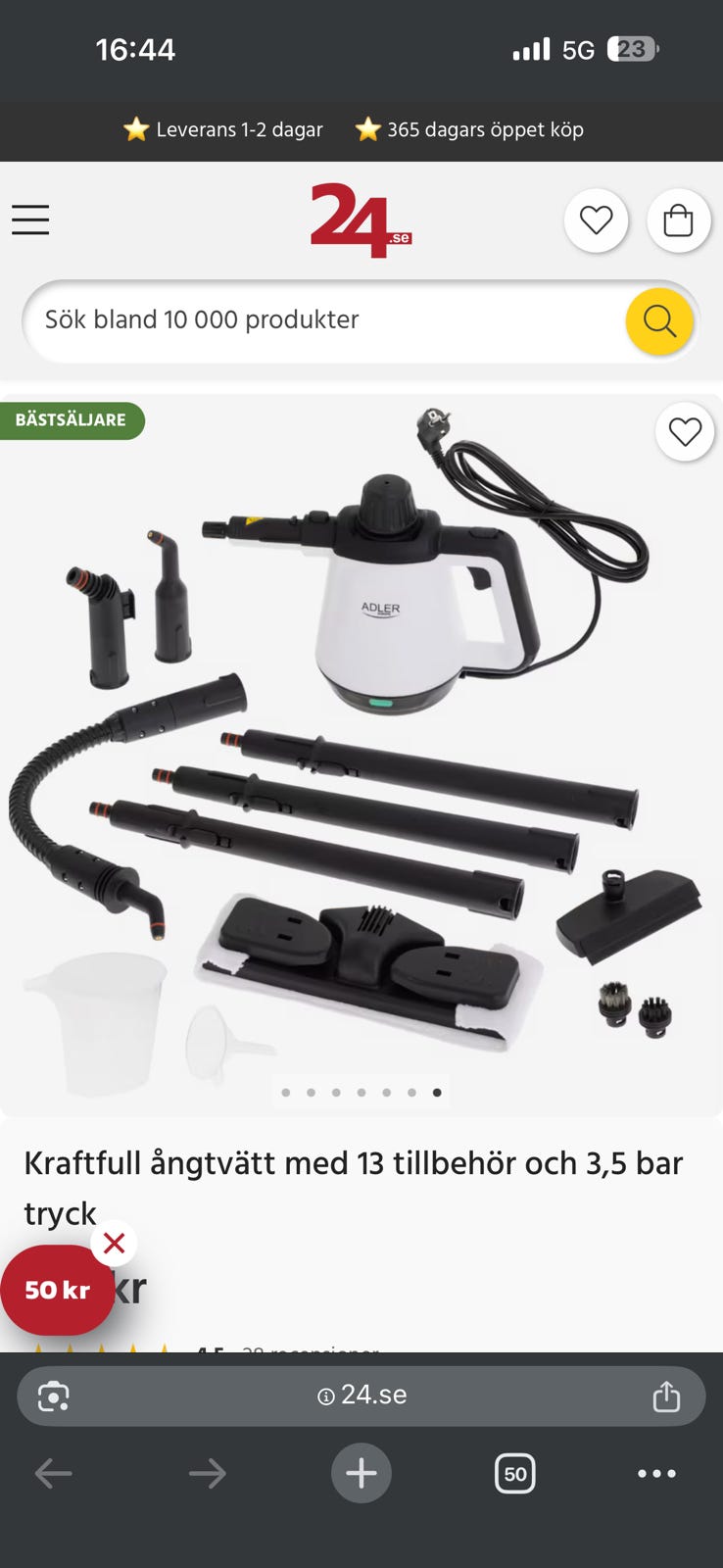Image resolution: width=723 pixels, height=1568 pixels.
Task: Open the browser overflow menu
Action: 656,1473
